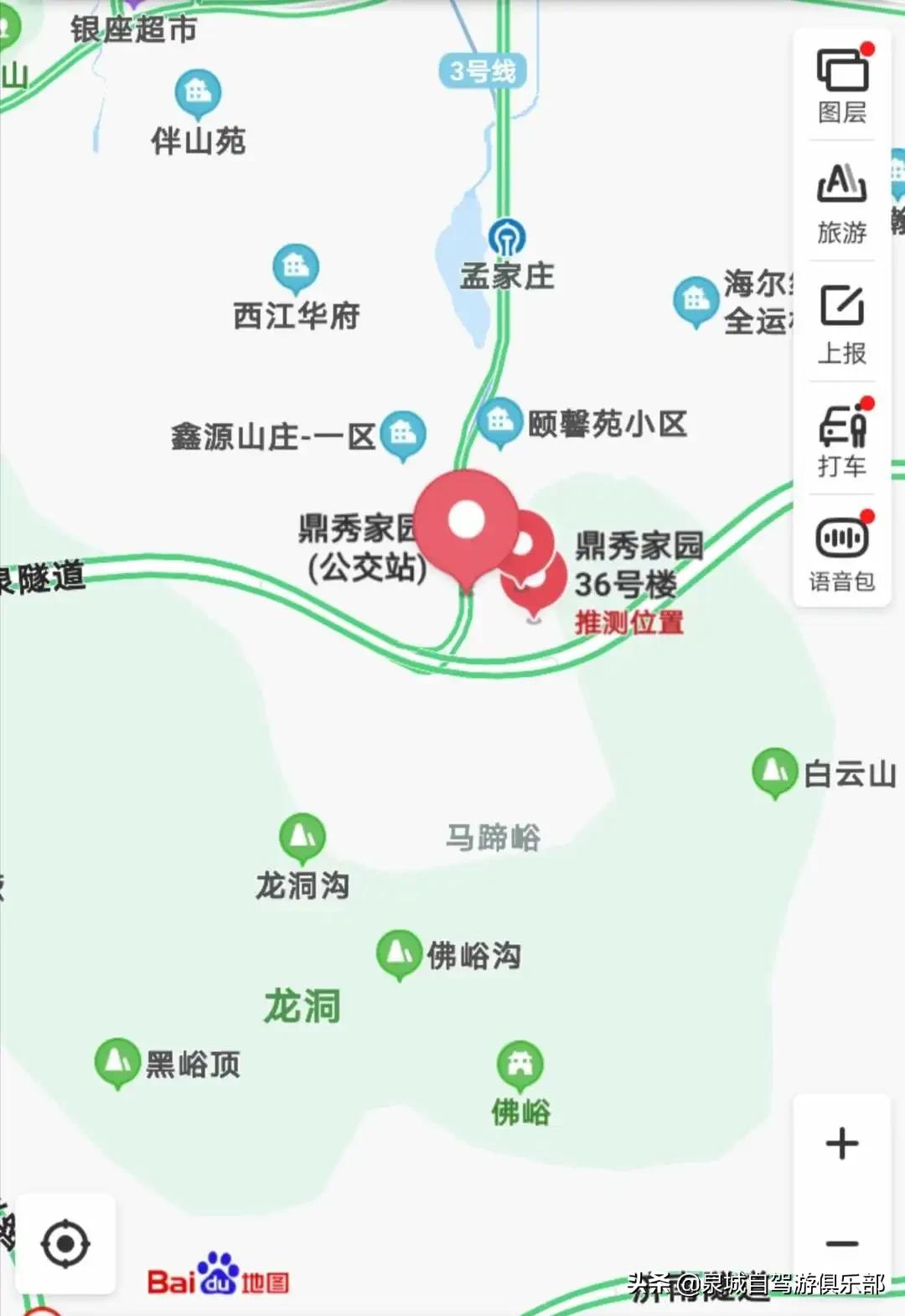Screen dimensions: 905x1316
Task: Open the 图层 map layers panel
Action: pyautogui.click(x=840, y=84)
